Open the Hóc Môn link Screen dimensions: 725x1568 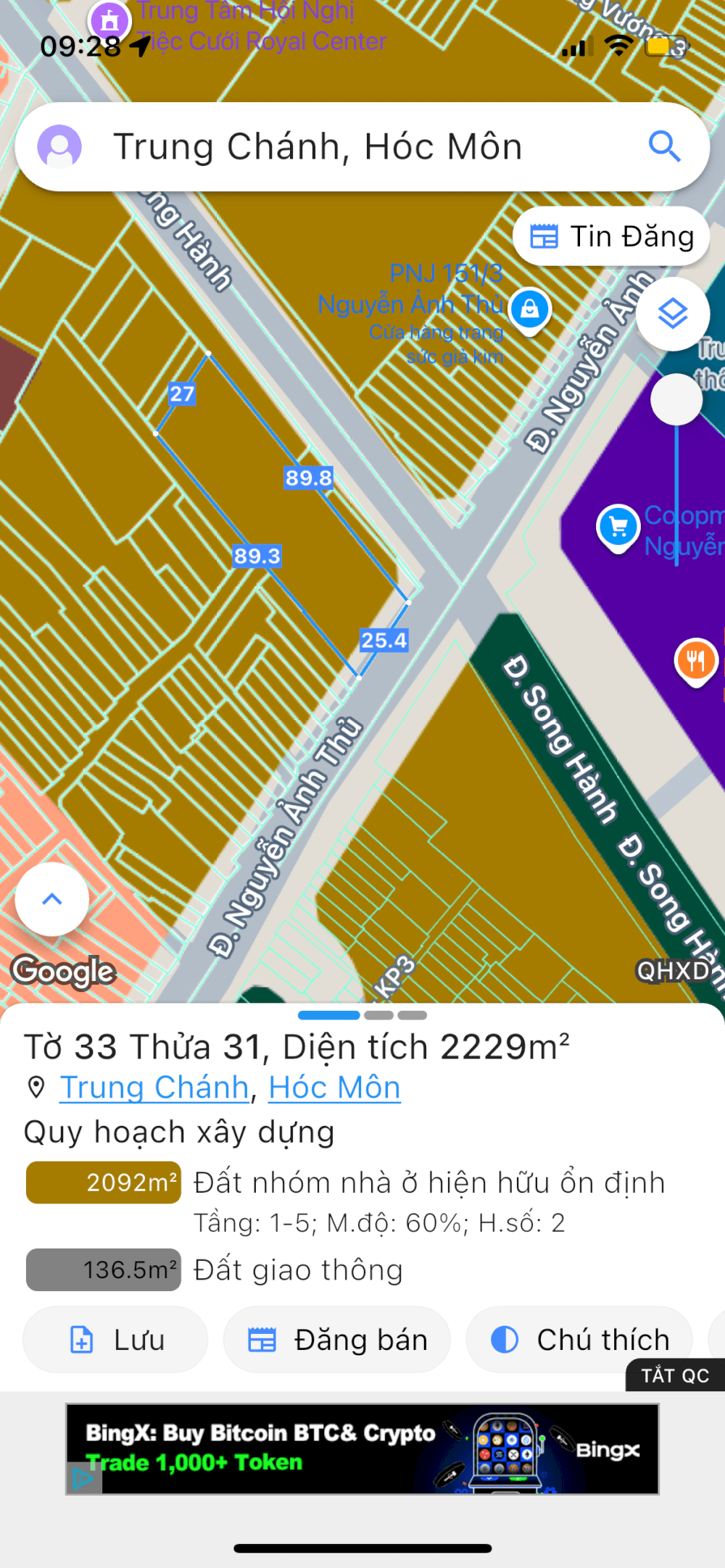(x=334, y=1088)
